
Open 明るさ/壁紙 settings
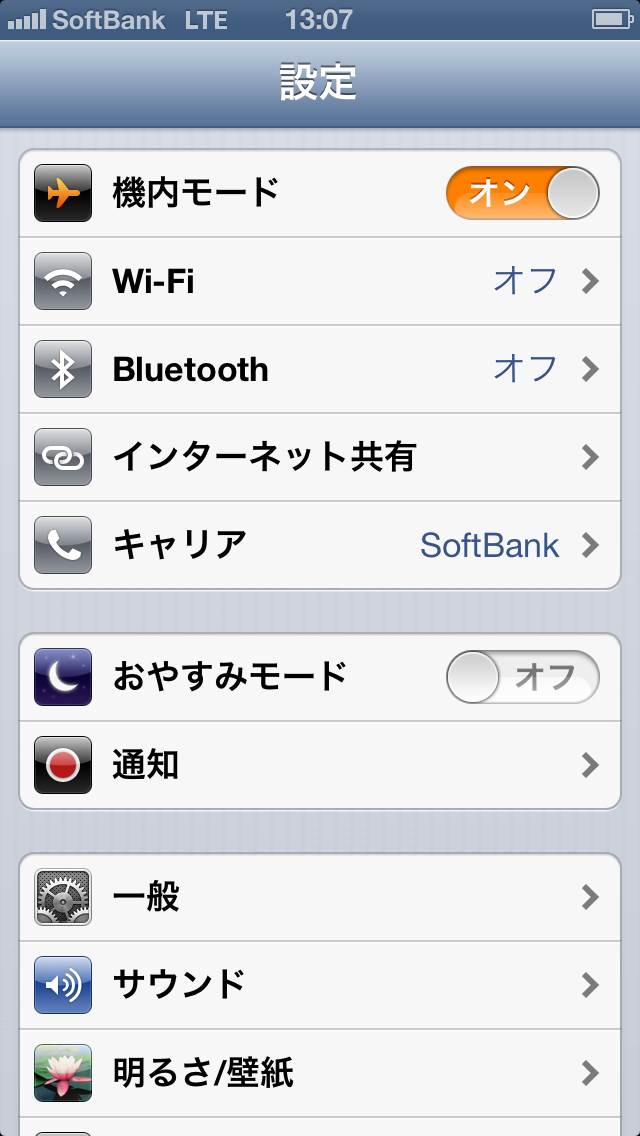pos(320,1073)
